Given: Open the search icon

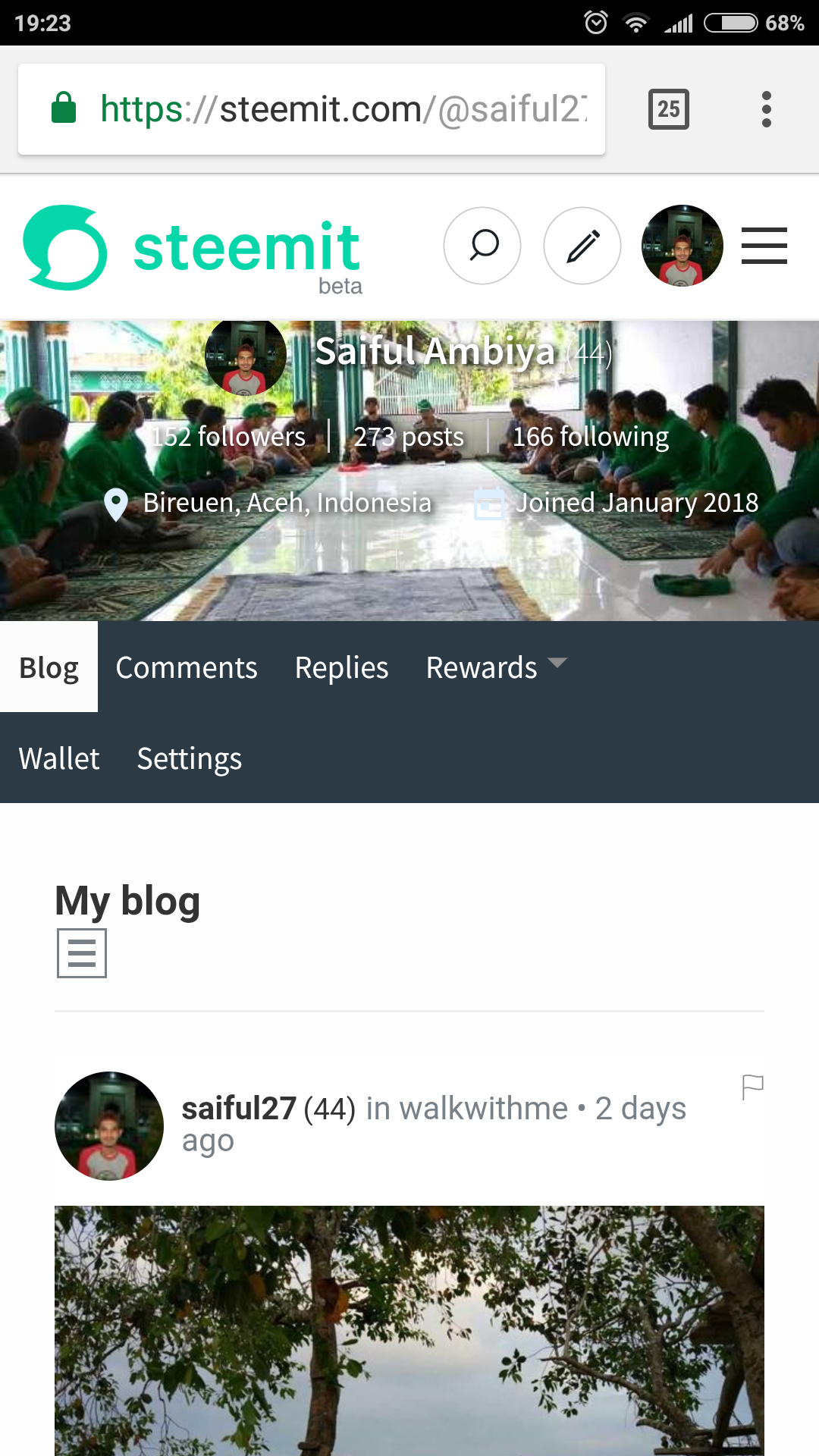Looking at the screenshot, I should pyautogui.click(x=482, y=246).
